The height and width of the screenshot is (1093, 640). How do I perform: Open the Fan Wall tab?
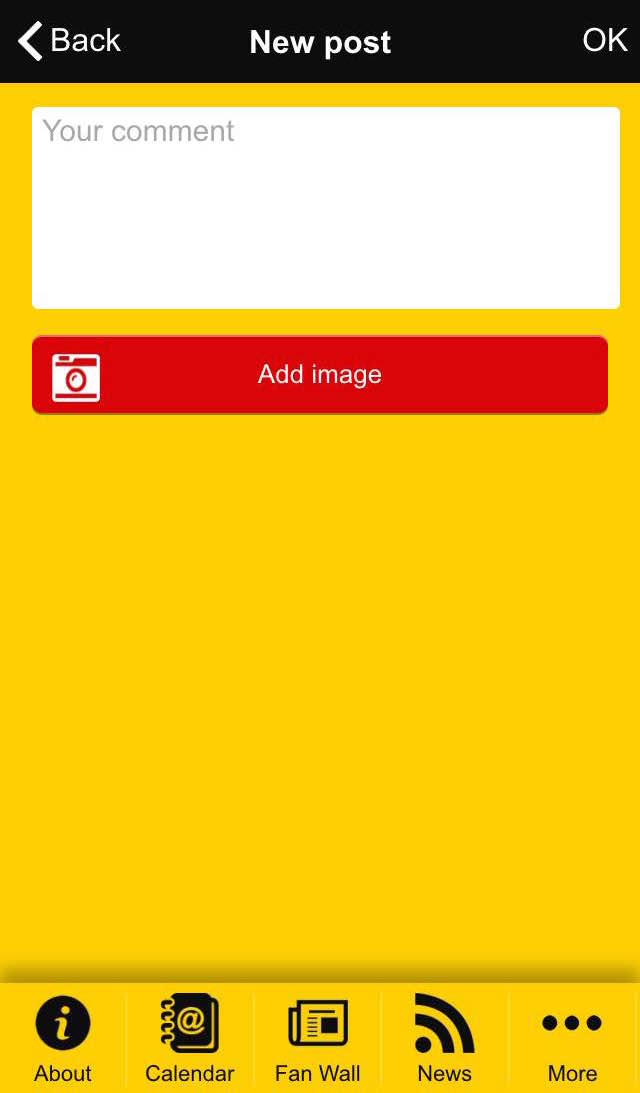point(318,1038)
